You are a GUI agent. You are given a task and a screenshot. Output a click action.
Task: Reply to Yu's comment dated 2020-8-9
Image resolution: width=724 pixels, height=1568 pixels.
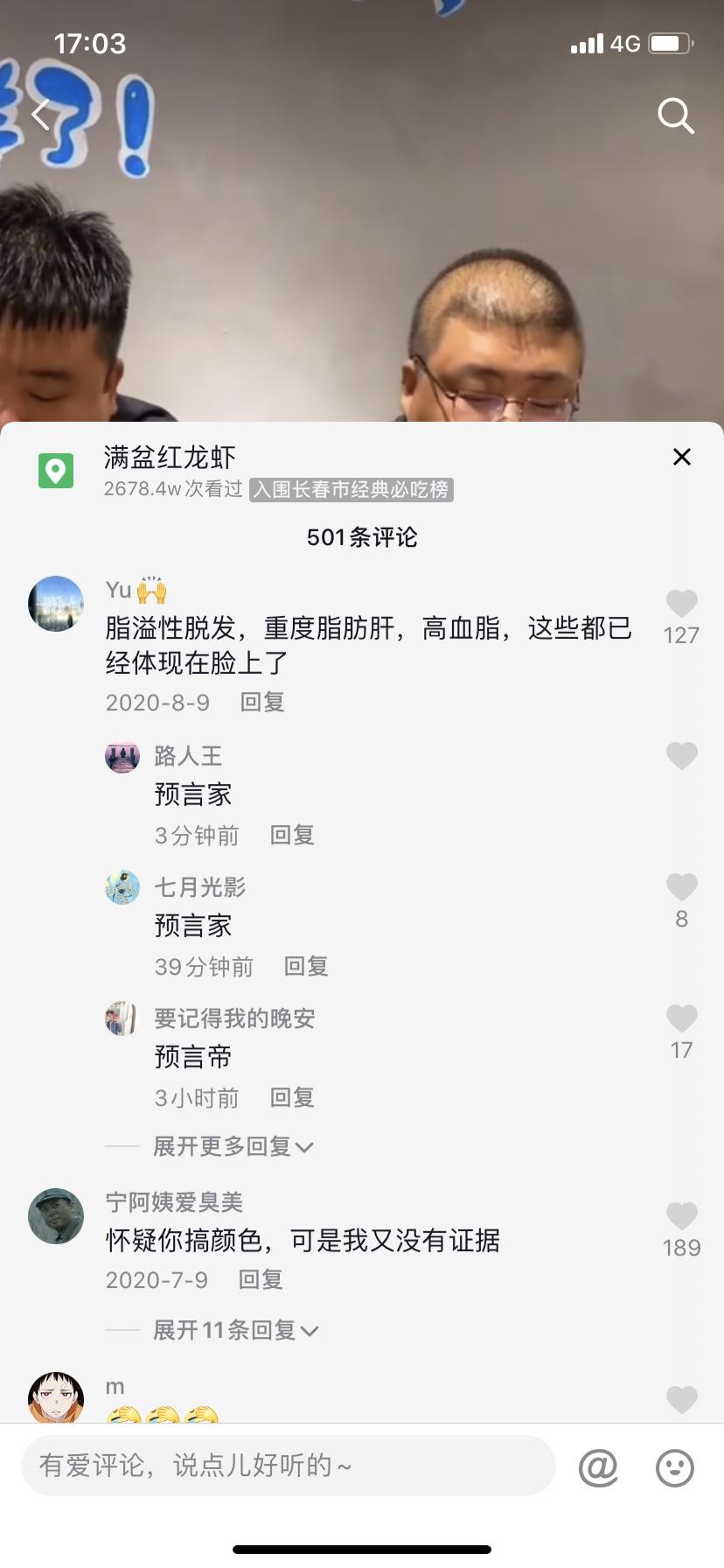pyautogui.click(x=262, y=703)
